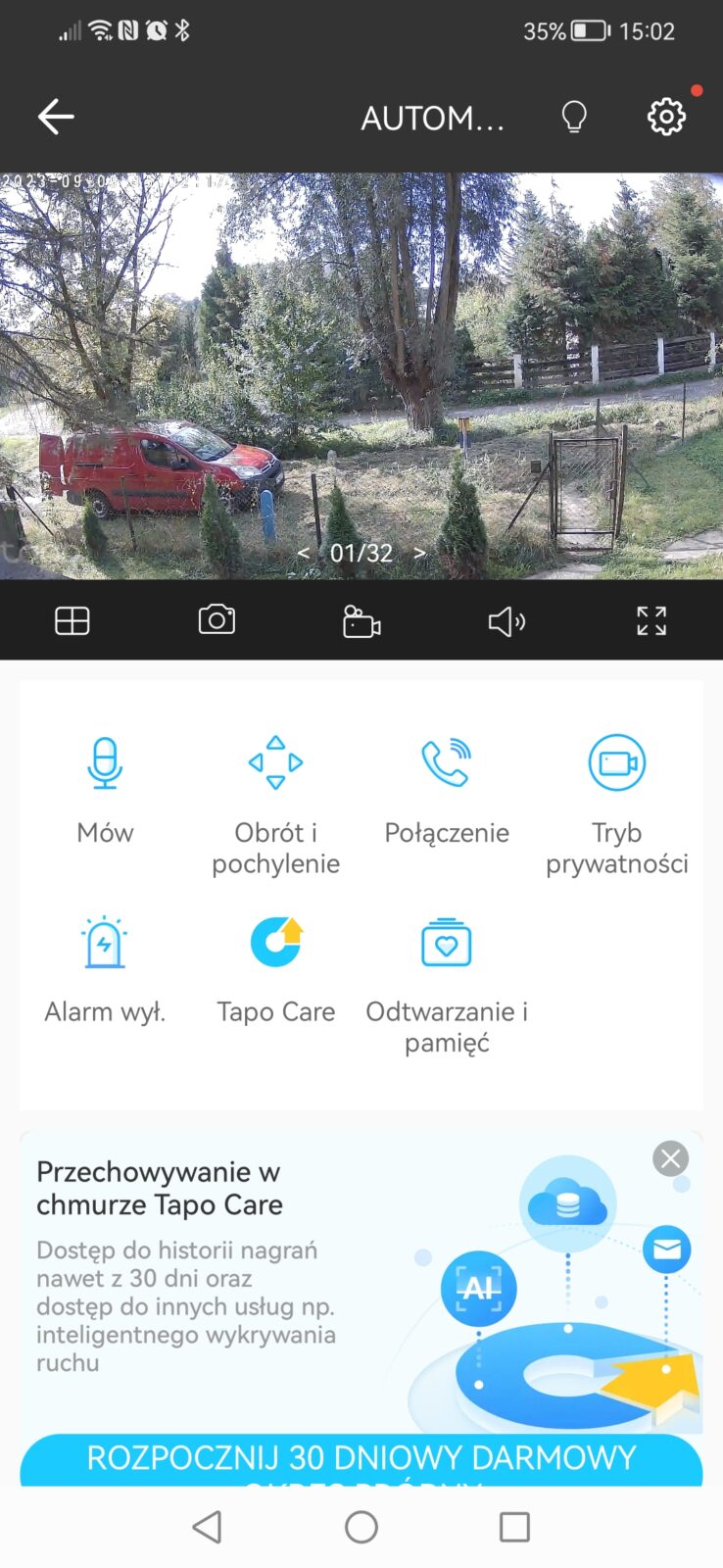
Task: Dismiss the Tapo Care cloud storage promo
Action: click(670, 1158)
